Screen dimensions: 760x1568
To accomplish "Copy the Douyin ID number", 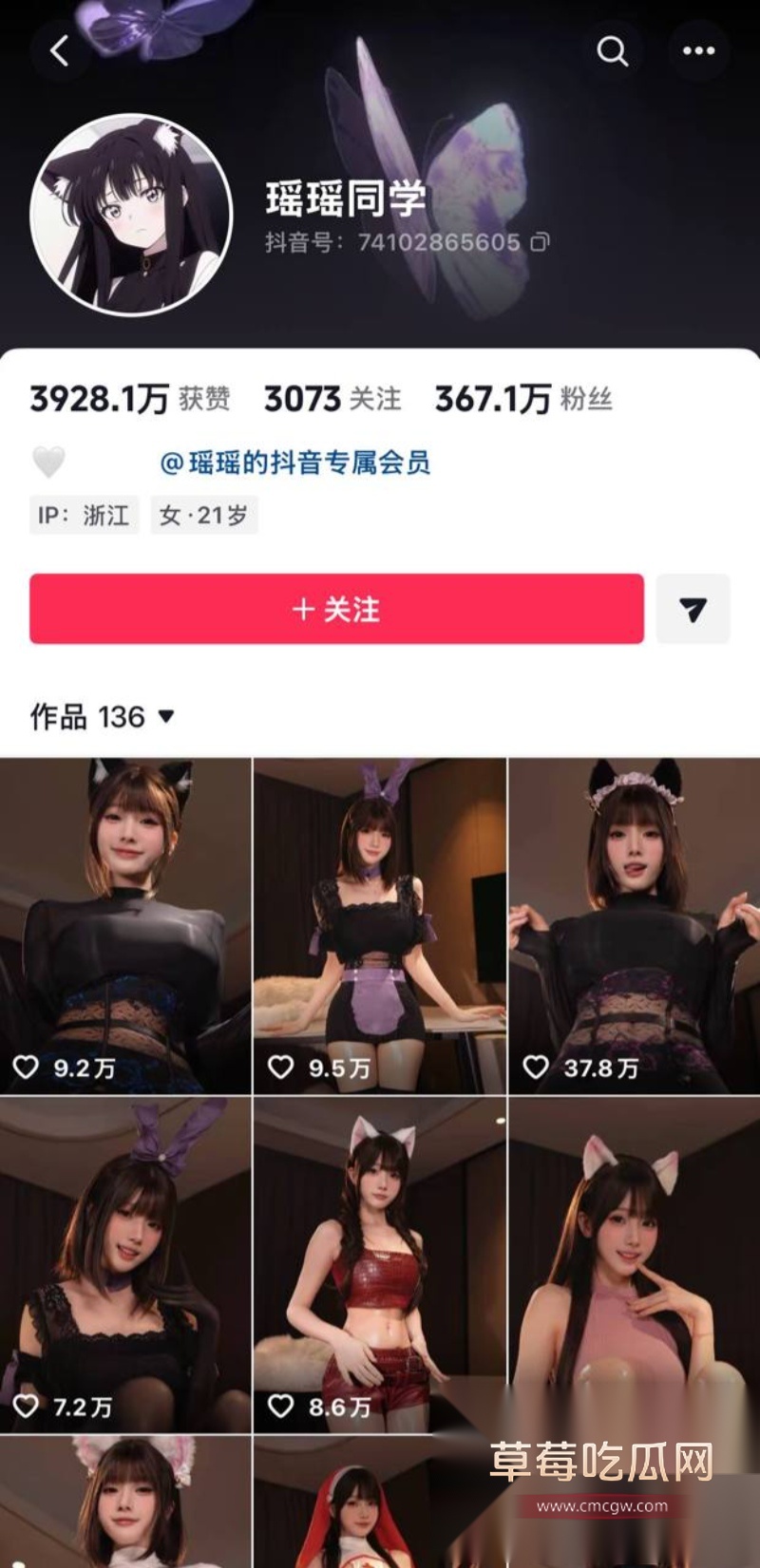I will [x=540, y=242].
